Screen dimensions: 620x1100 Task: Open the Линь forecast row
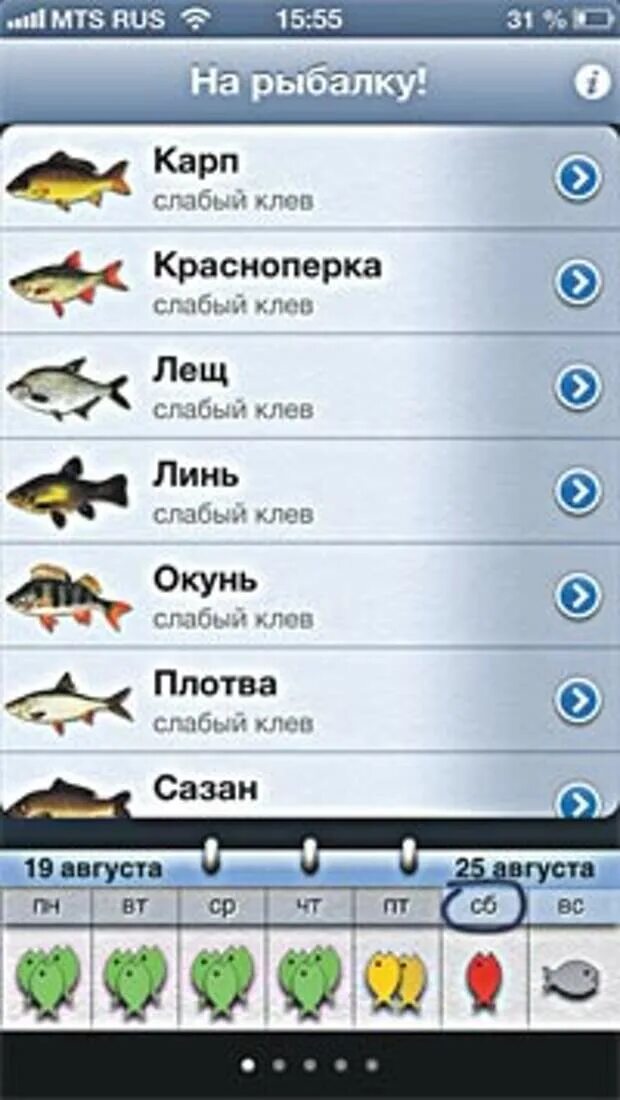pyautogui.click(x=310, y=490)
